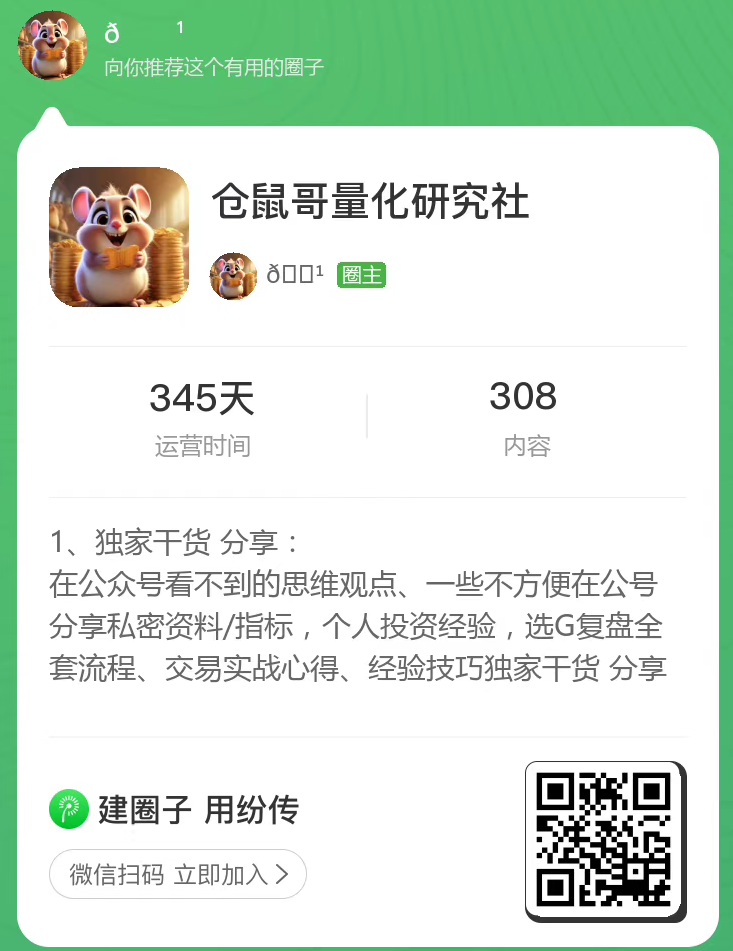Click the 纷传 green logo icon
733x951 pixels.
67,810
